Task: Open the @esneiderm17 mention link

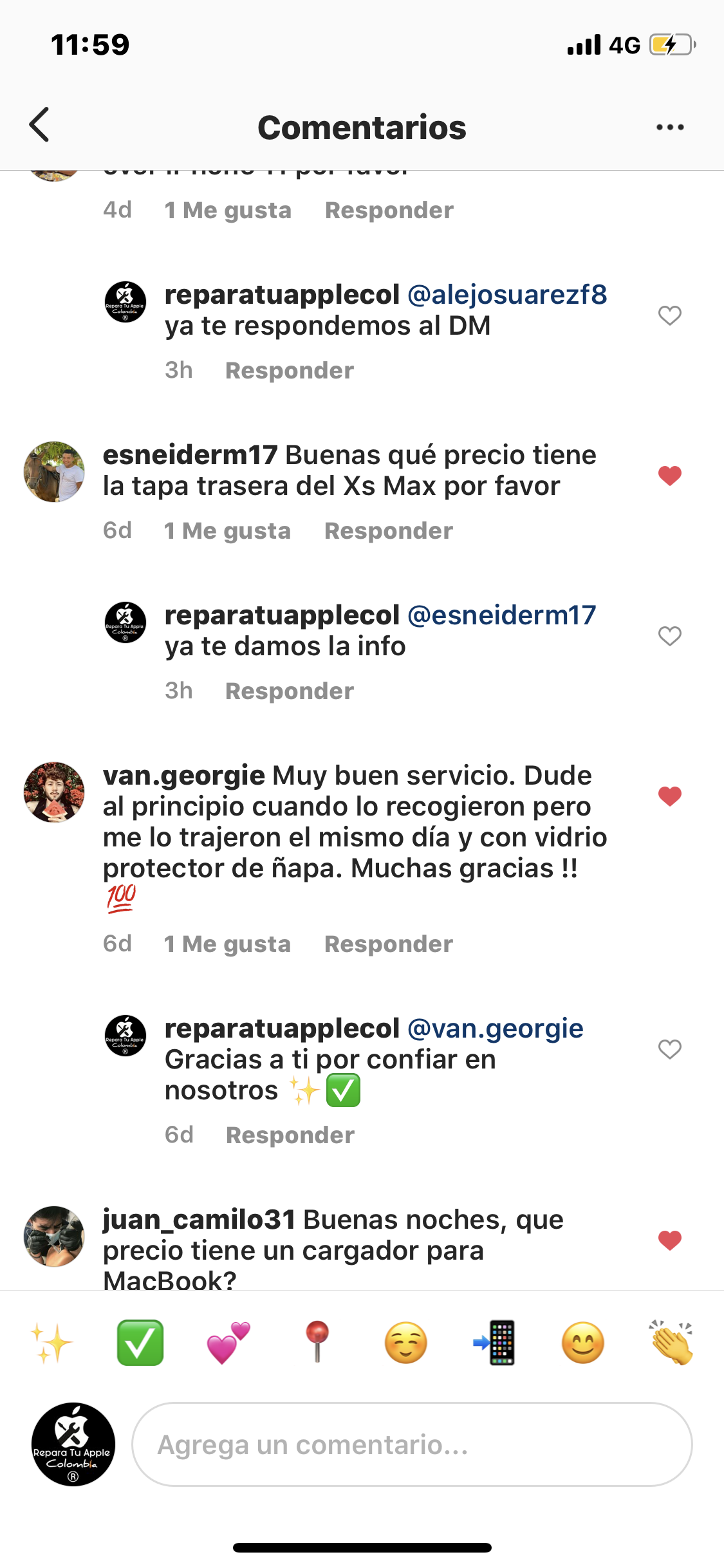Action: click(x=502, y=615)
